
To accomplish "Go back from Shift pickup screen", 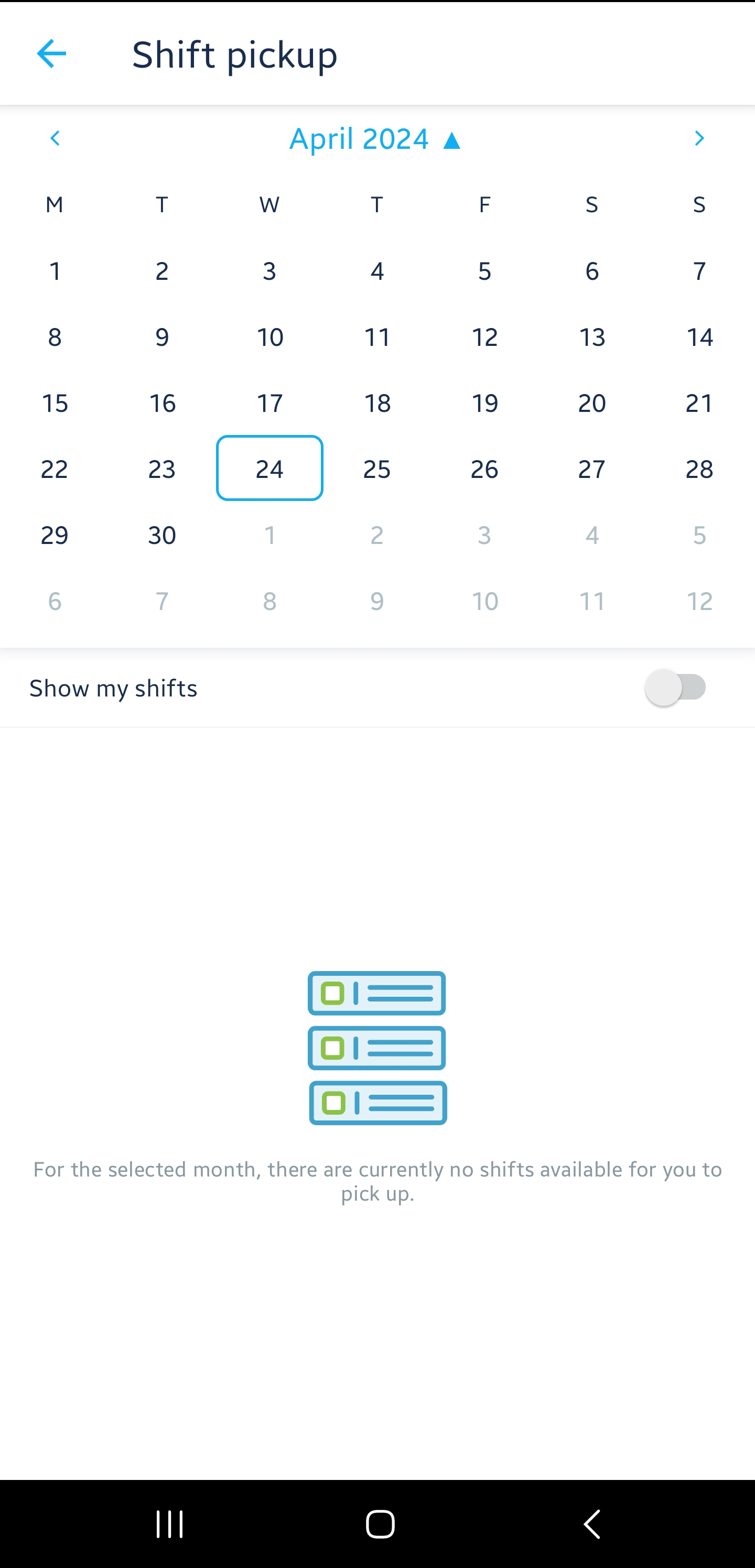I will click(51, 54).
